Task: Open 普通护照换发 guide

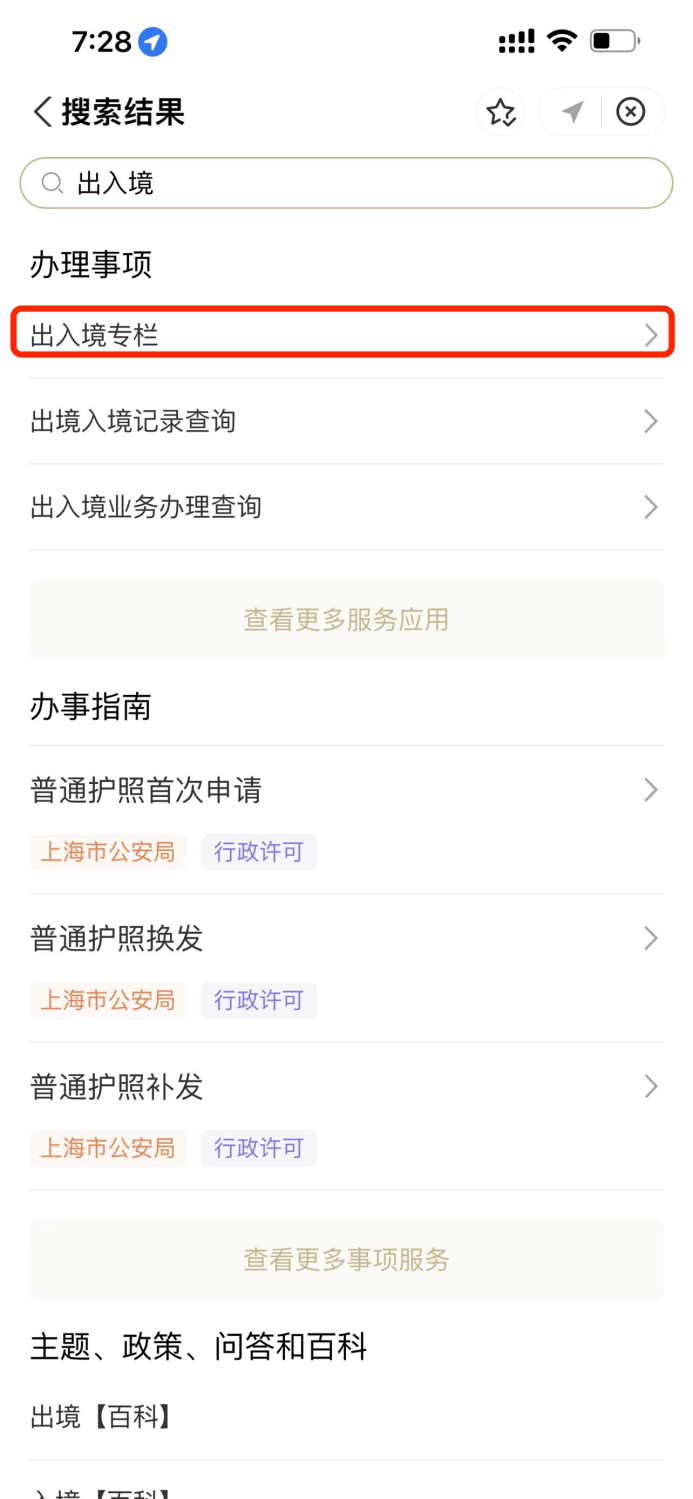Action: 346,939
